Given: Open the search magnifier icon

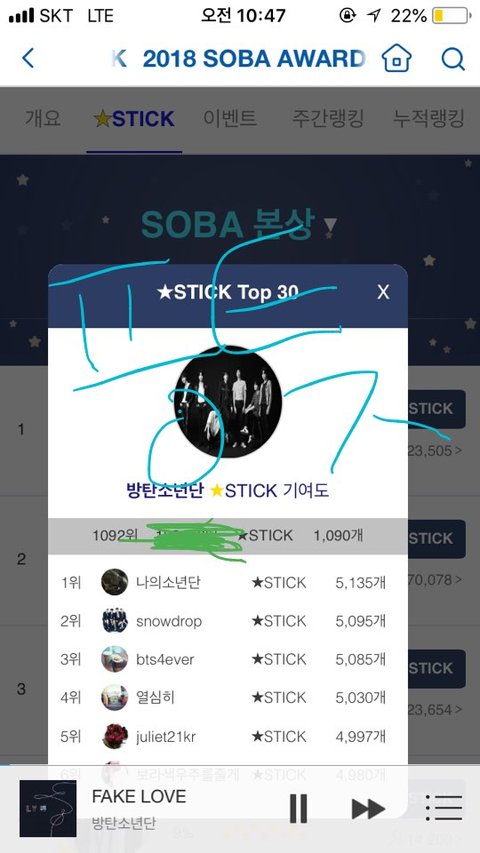Looking at the screenshot, I should 453,58.
